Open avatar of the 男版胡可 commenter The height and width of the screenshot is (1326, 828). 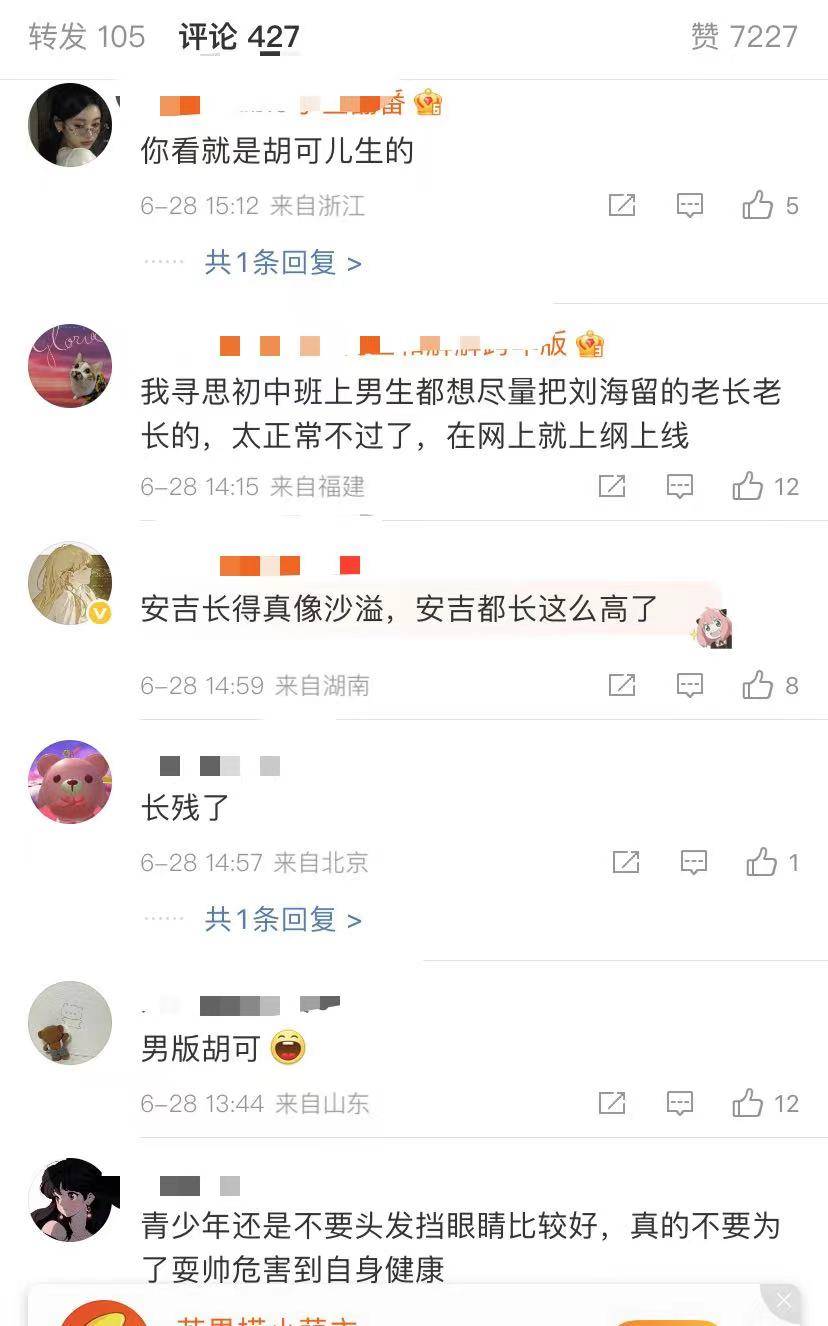tap(70, 1023)
